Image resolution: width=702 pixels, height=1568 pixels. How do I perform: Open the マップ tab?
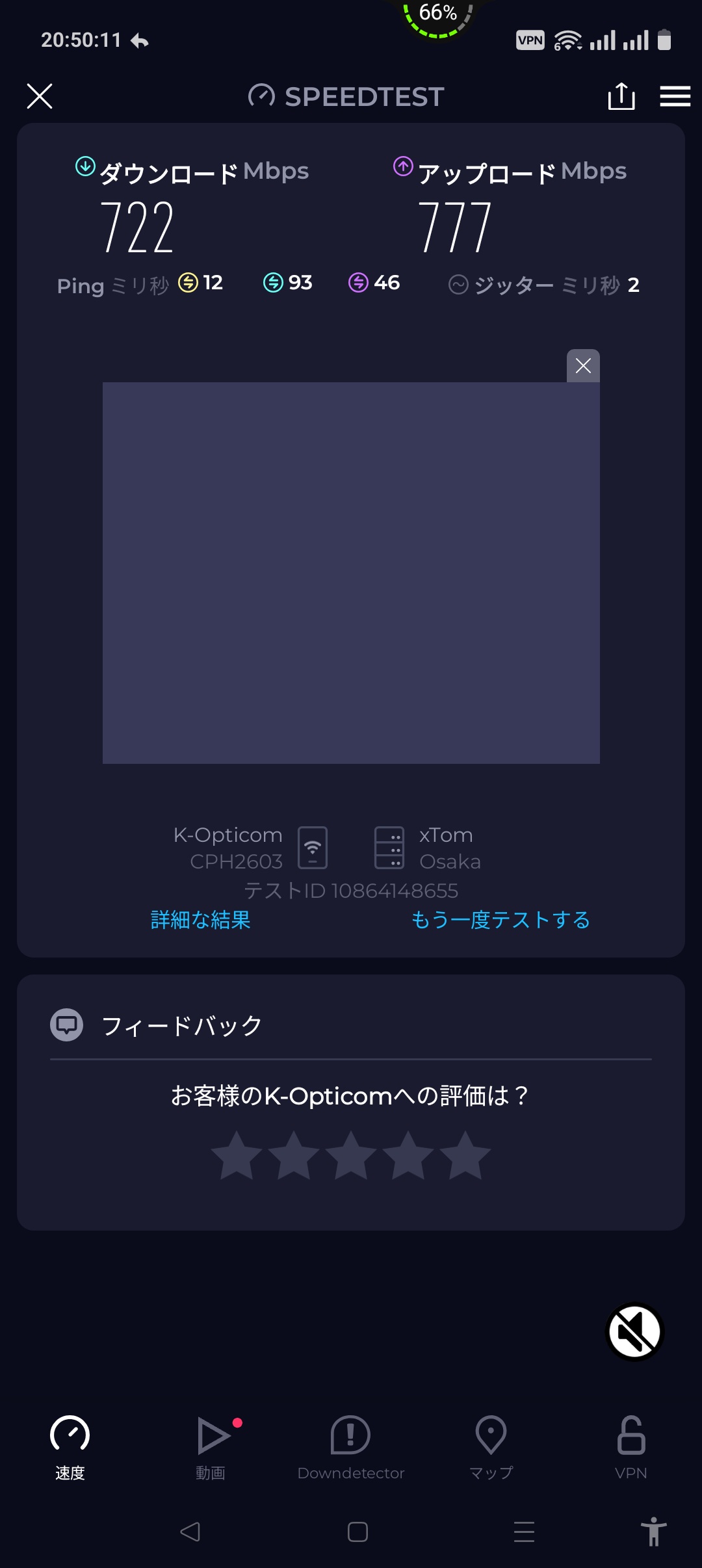click(x=491, y=1447)
